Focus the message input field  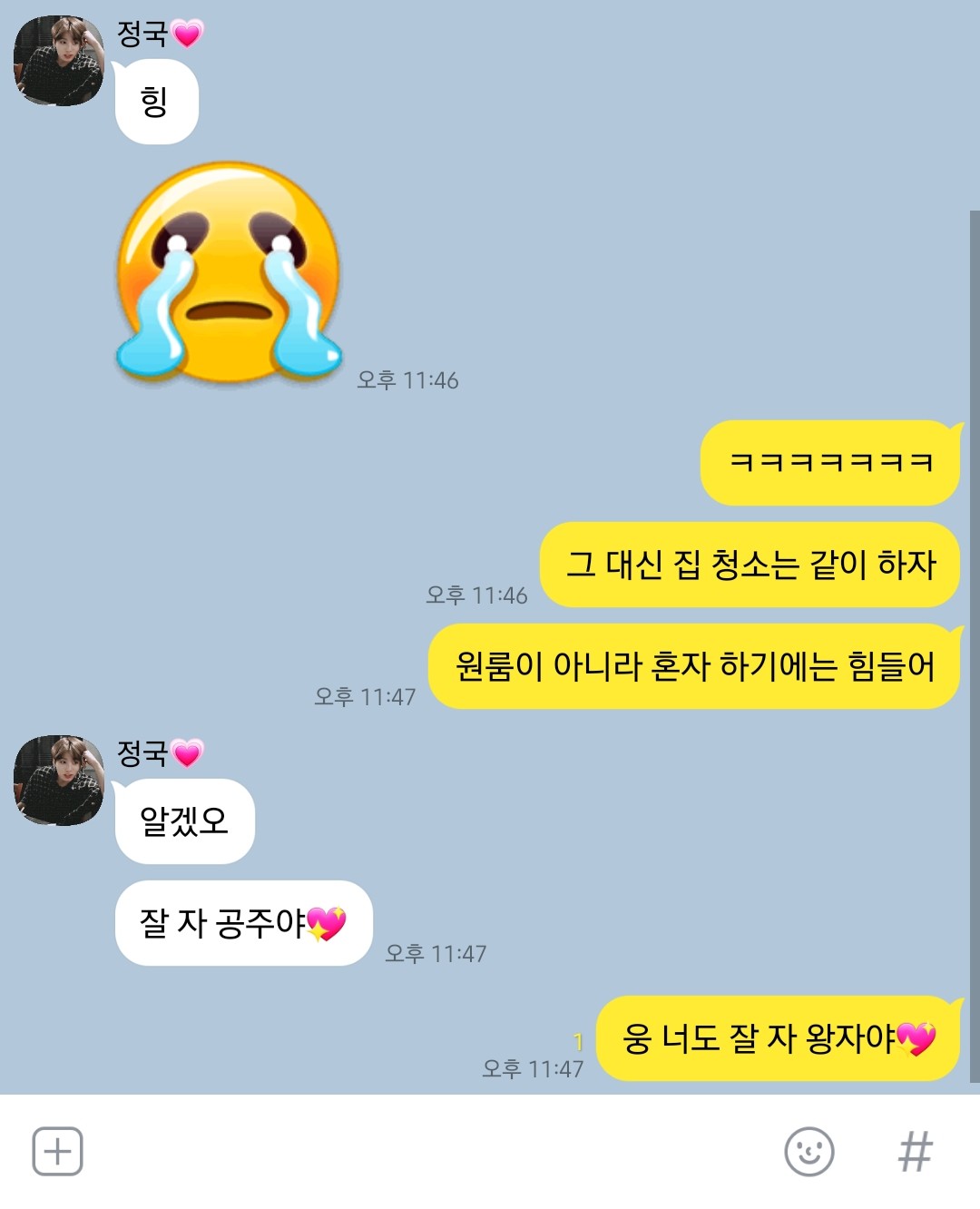426,1152
